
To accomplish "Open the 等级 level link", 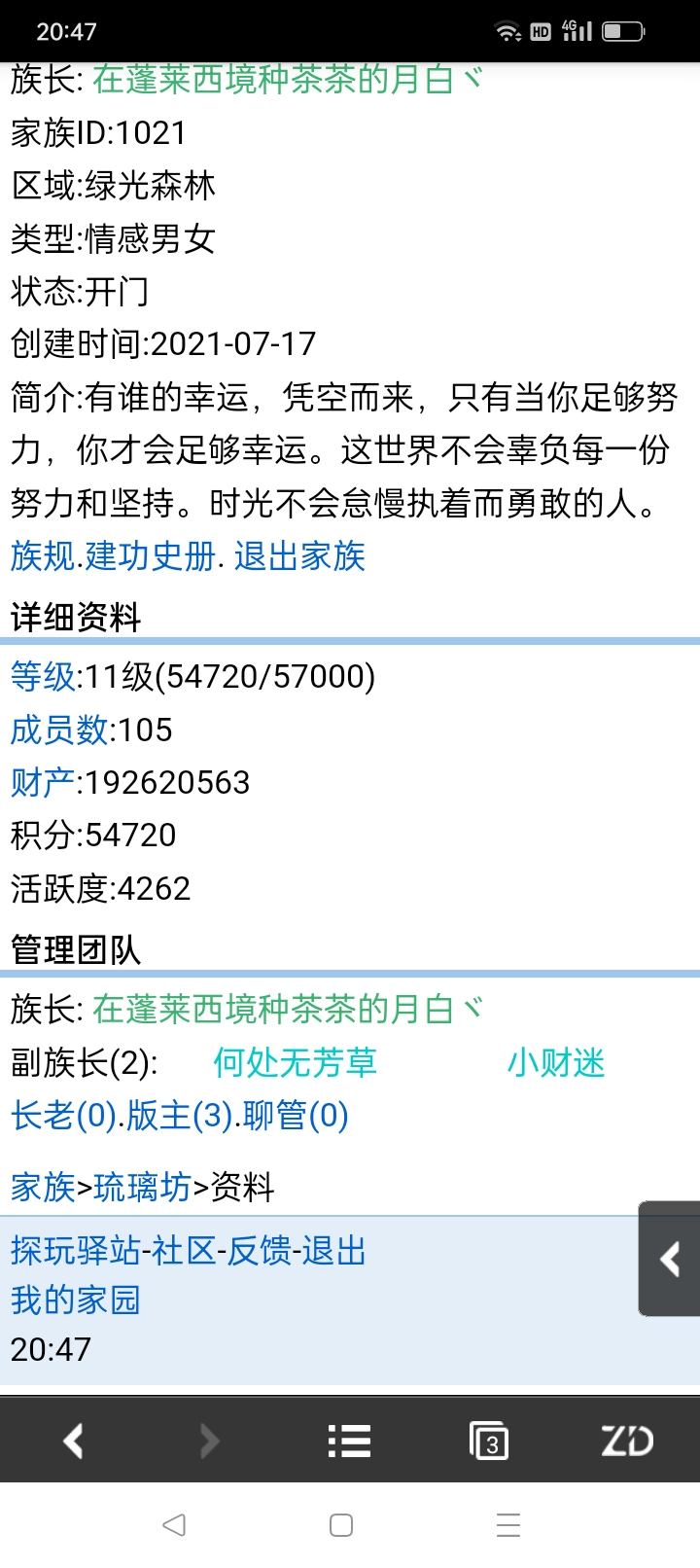I will coord(43,677).
